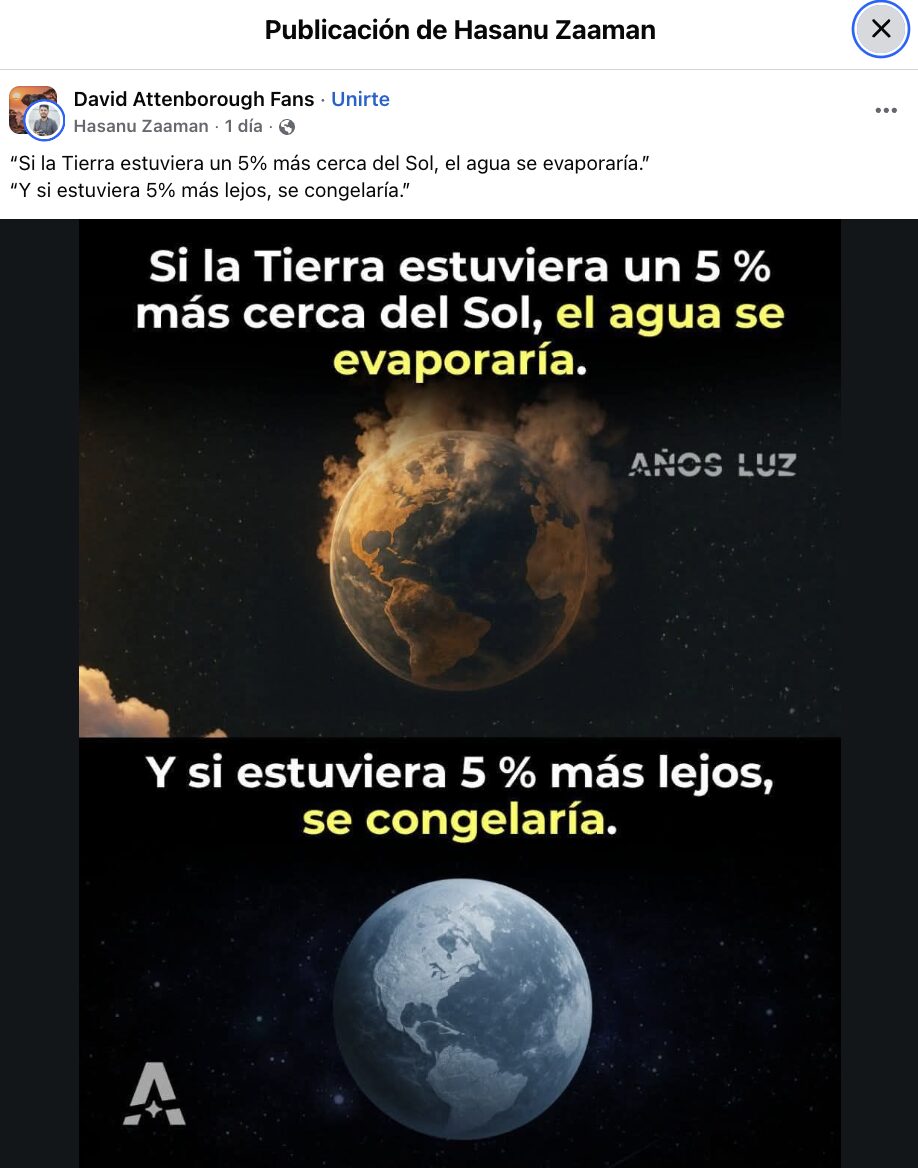Open the post image in full view
918x1168 pixels.
[x=459, y=690]
